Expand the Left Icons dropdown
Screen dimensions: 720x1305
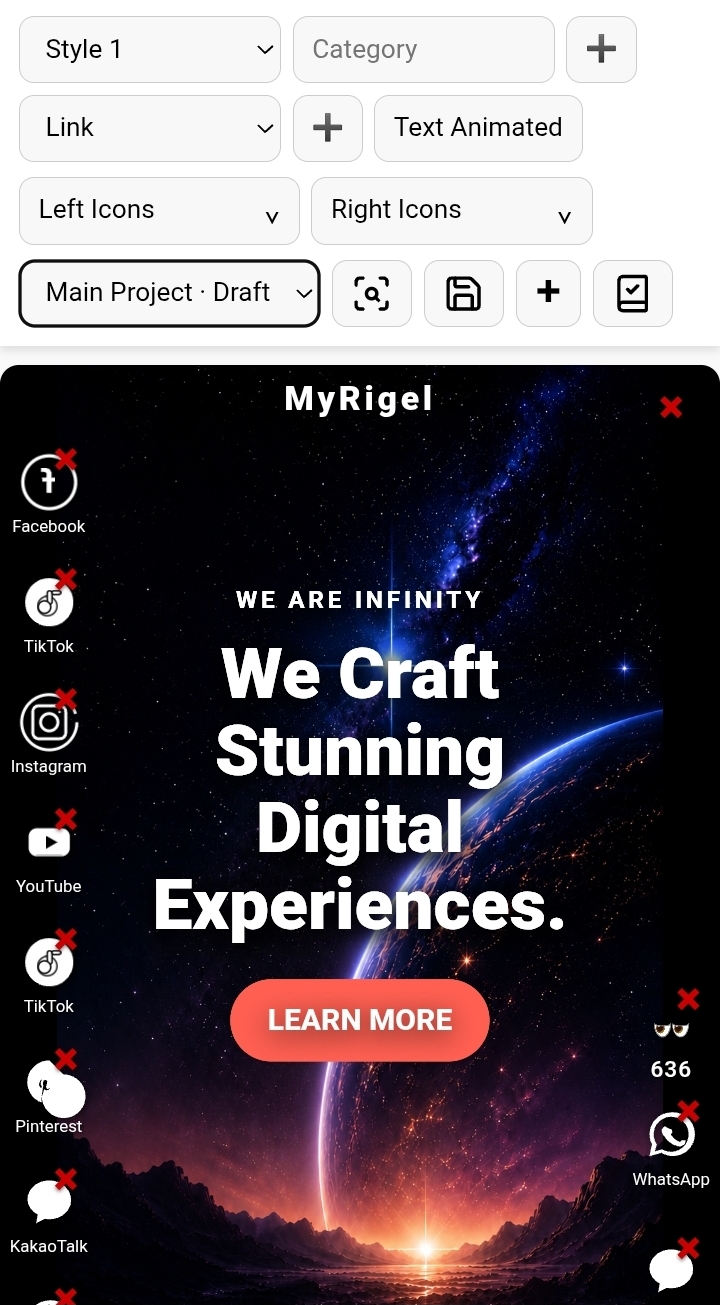coord(159,211)
